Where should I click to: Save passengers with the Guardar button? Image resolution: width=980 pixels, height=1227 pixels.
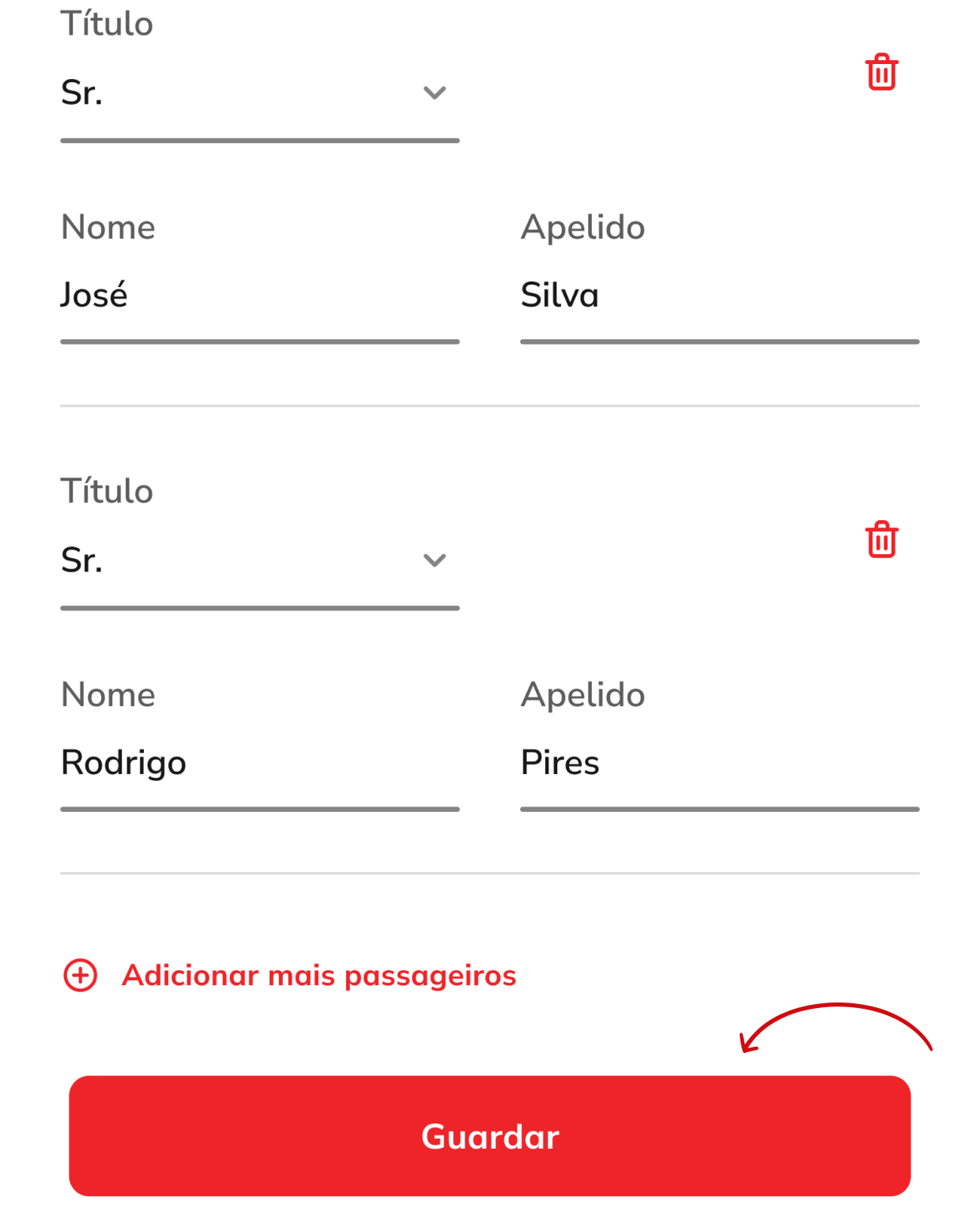pyautogui.click(x=490, y=1136)
